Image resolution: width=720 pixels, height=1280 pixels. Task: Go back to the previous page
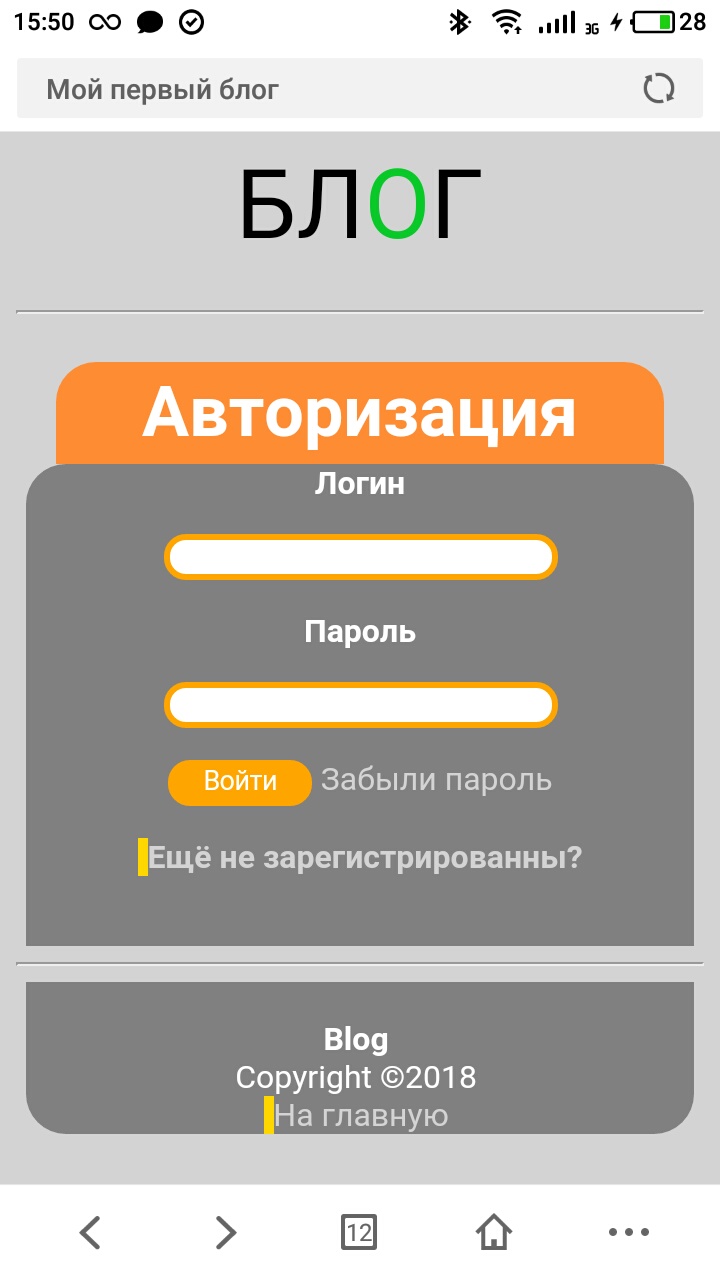(90, 1232)
